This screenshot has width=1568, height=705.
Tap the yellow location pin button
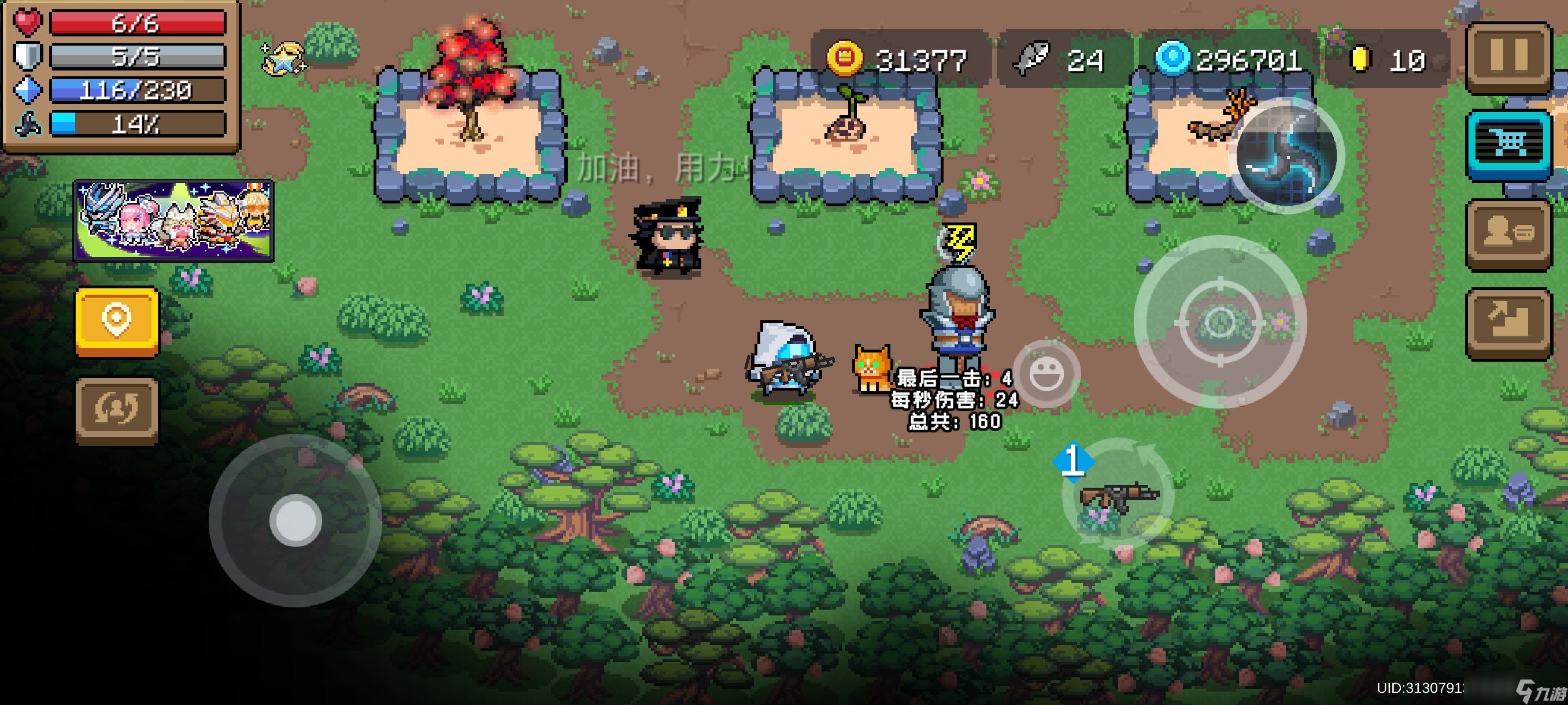pos(117,321)
